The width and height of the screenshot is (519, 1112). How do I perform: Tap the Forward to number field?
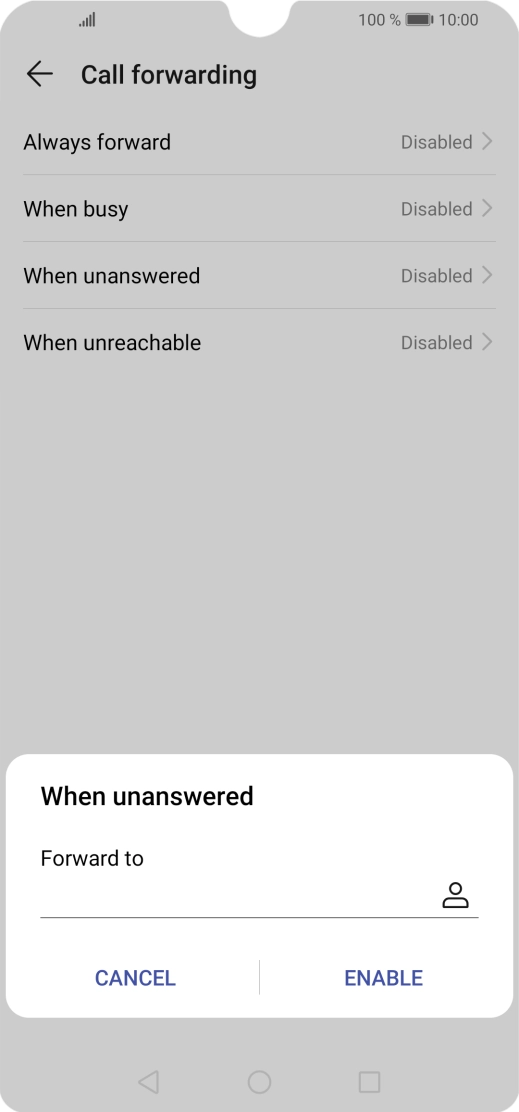[x=238, y=896]
